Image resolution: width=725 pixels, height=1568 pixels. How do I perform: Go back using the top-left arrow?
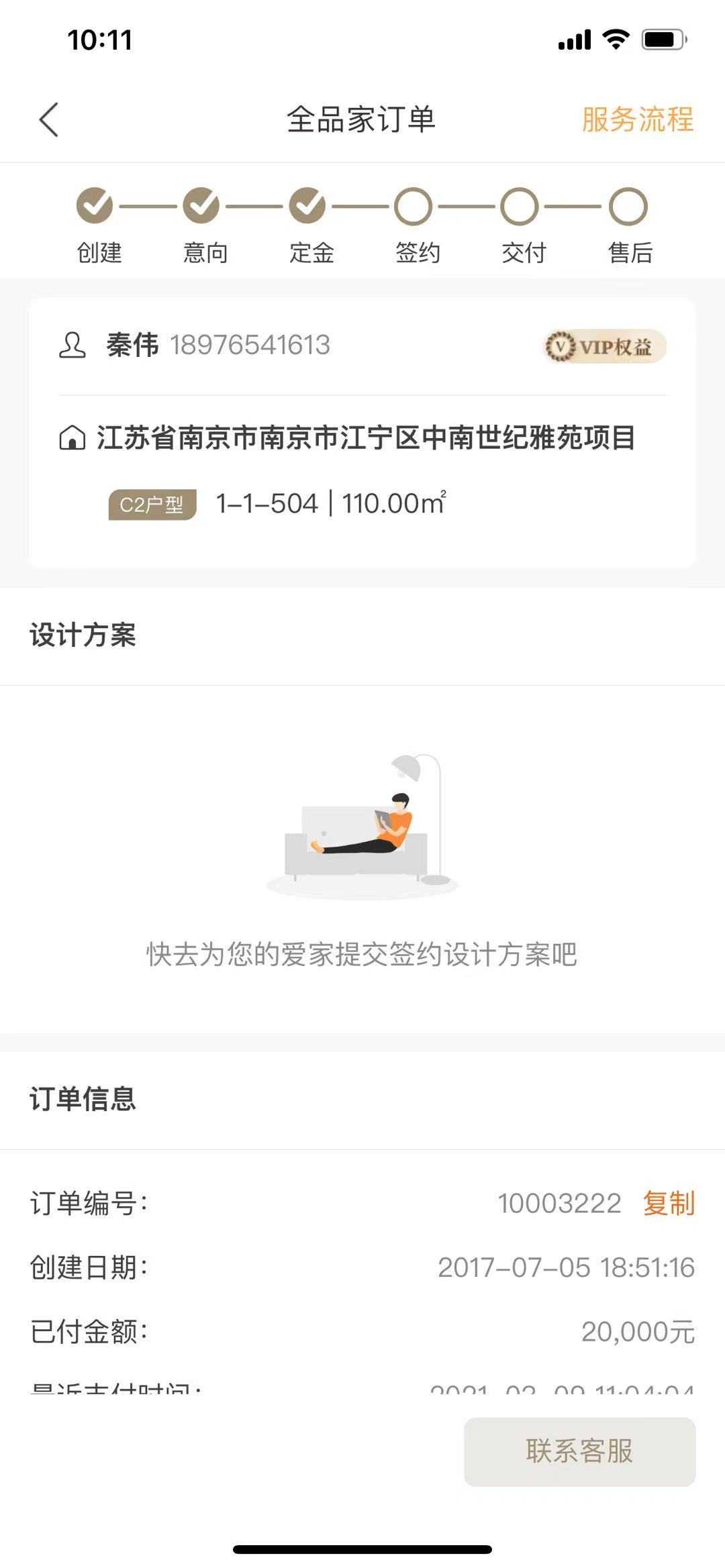pos(49,120)
